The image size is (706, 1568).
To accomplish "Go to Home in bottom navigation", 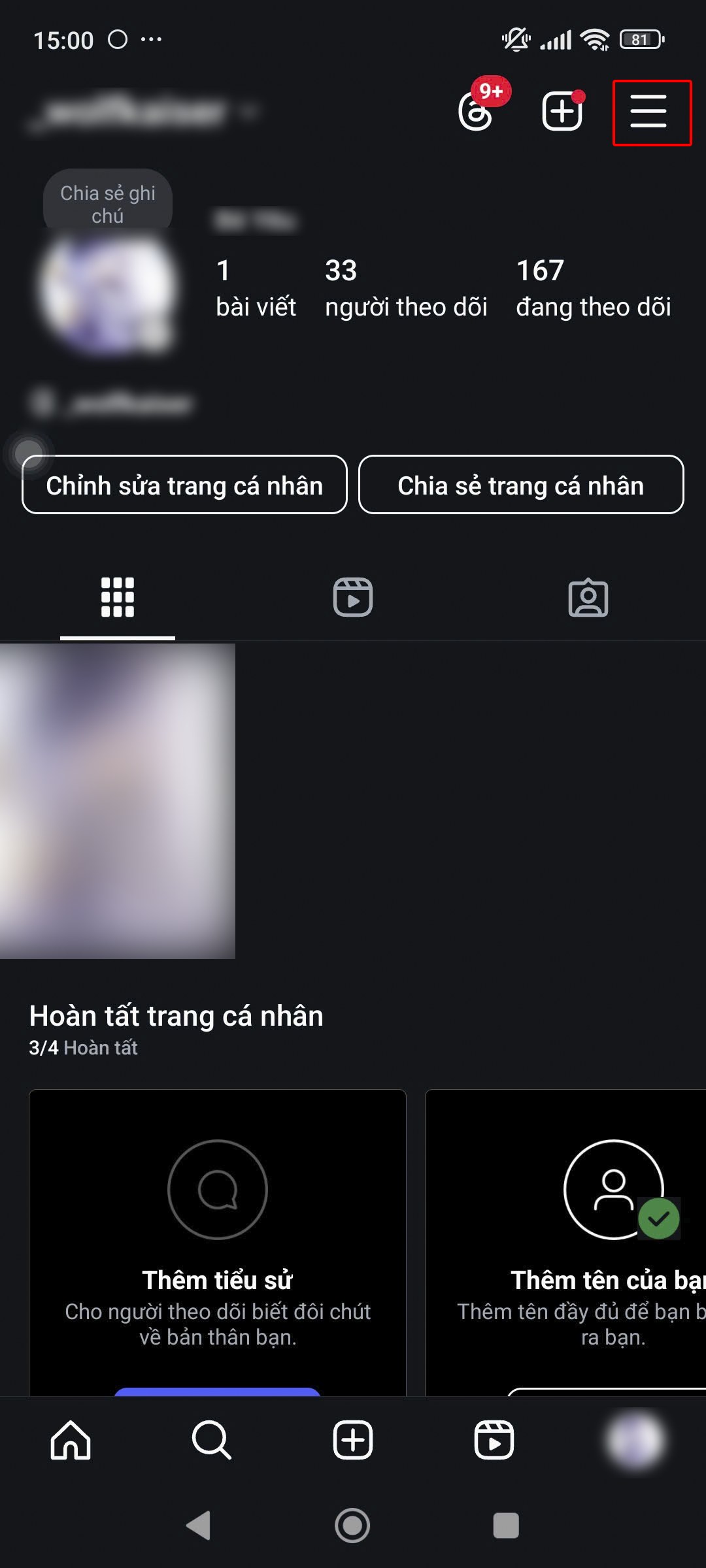I will pyautogui.click(x=71, y=1440).
